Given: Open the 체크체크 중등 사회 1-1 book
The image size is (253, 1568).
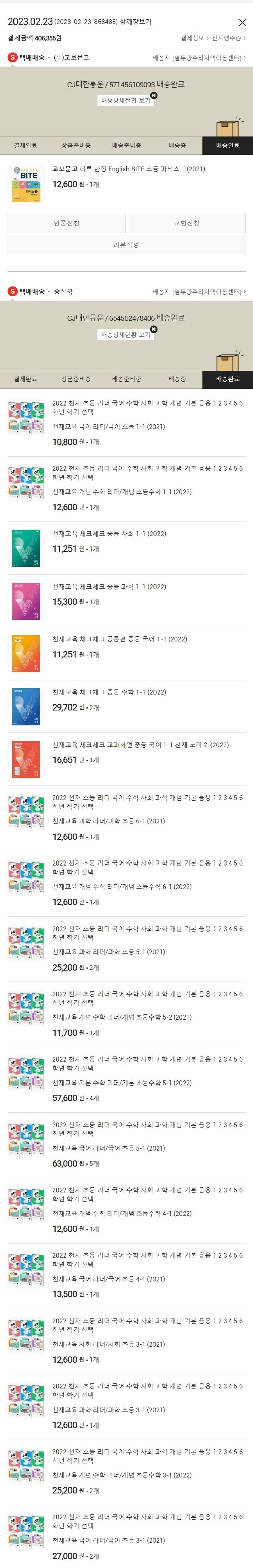Looking at the screenshot, I should (109, 534).
